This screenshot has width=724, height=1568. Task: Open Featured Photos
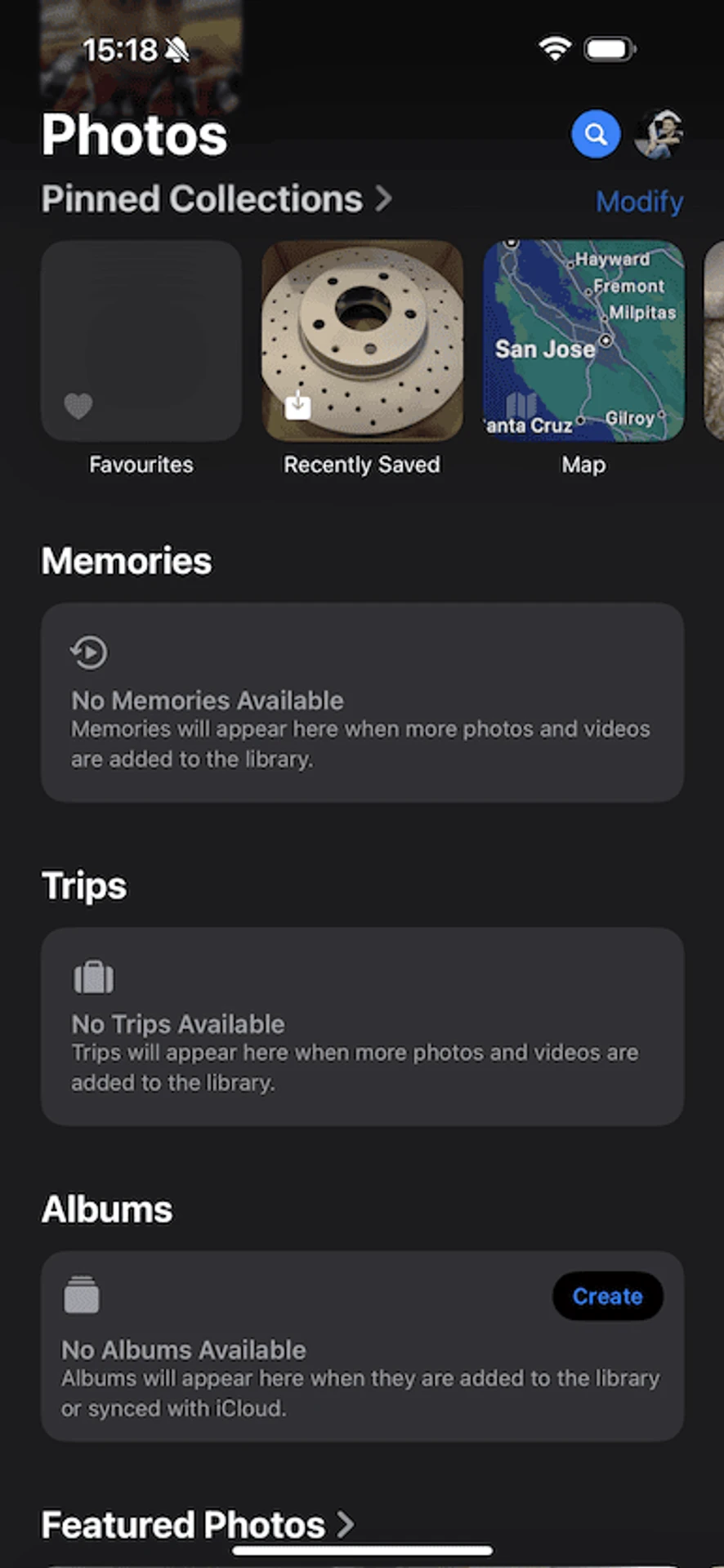point(197,1525)
